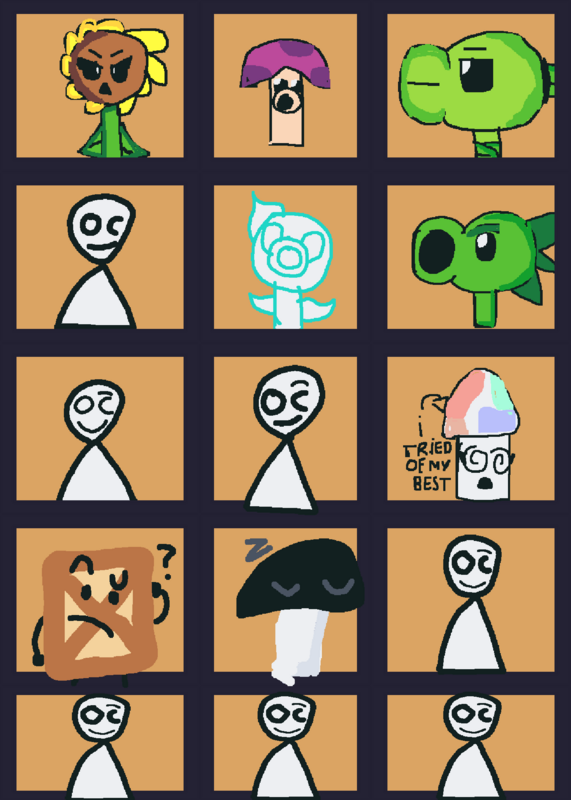Screen dimensions: 571x800
Task: Open the angry sunflower drawing tile
Action: [x=100, y=86]
